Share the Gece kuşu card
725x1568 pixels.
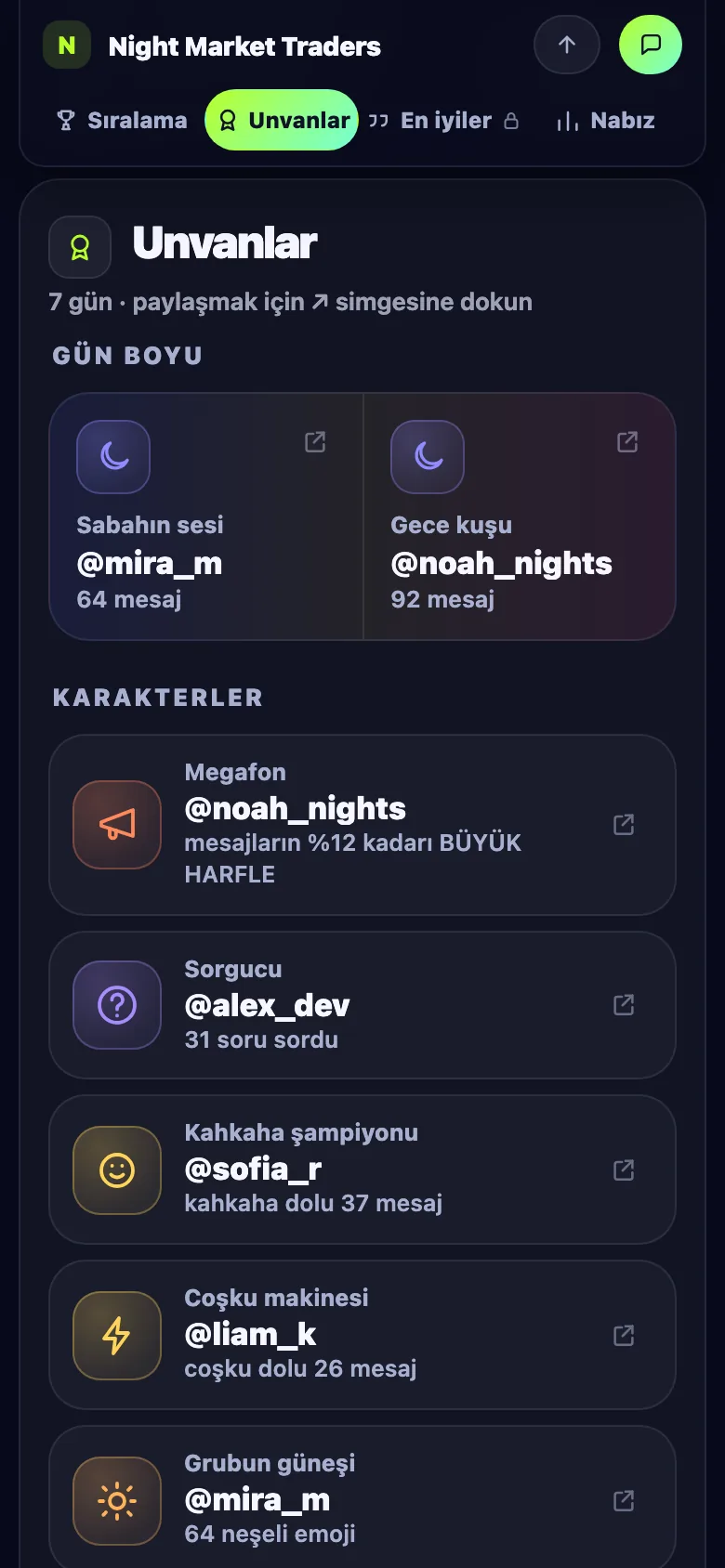(627, 442)
